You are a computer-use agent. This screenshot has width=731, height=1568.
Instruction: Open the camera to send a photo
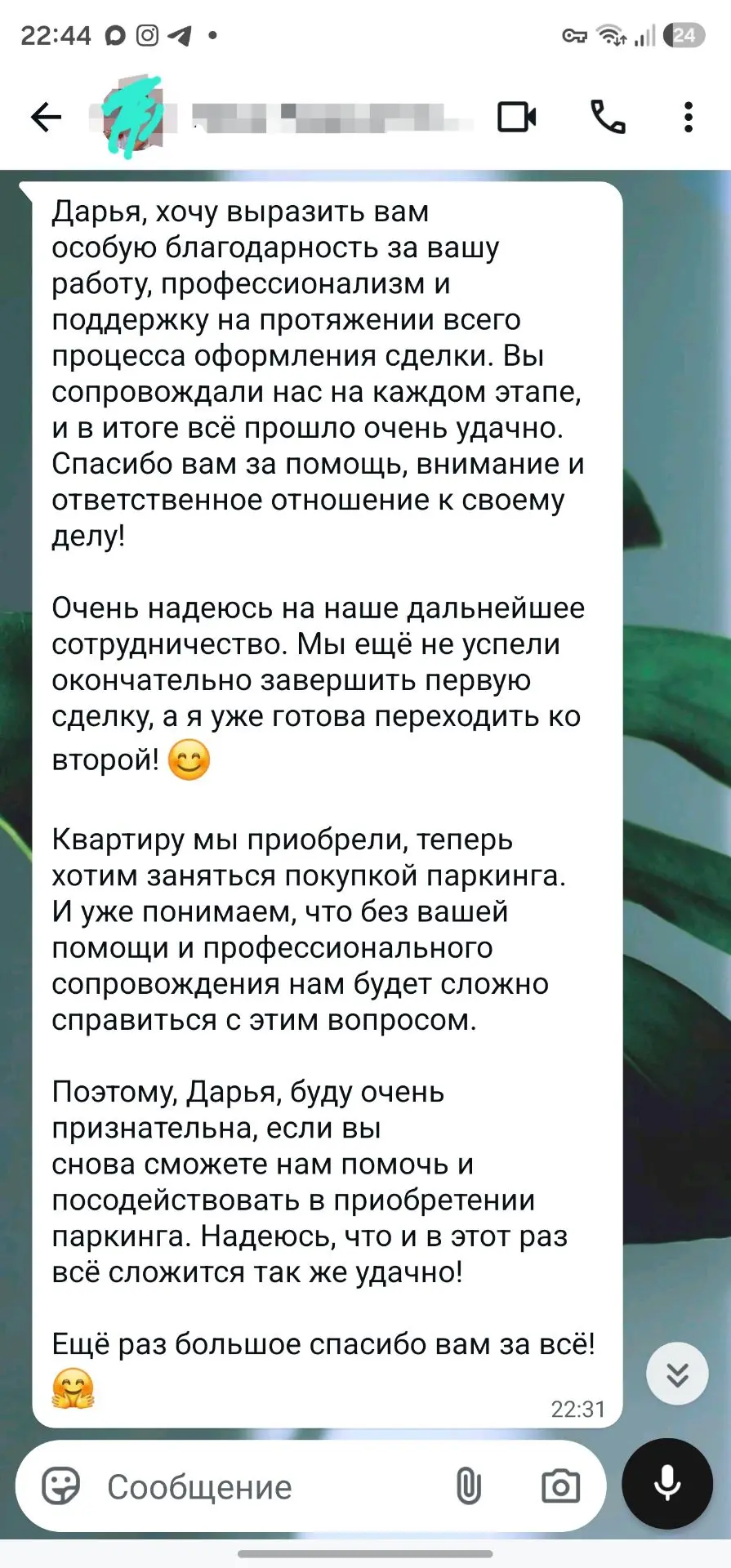(x=560, y=1486)
